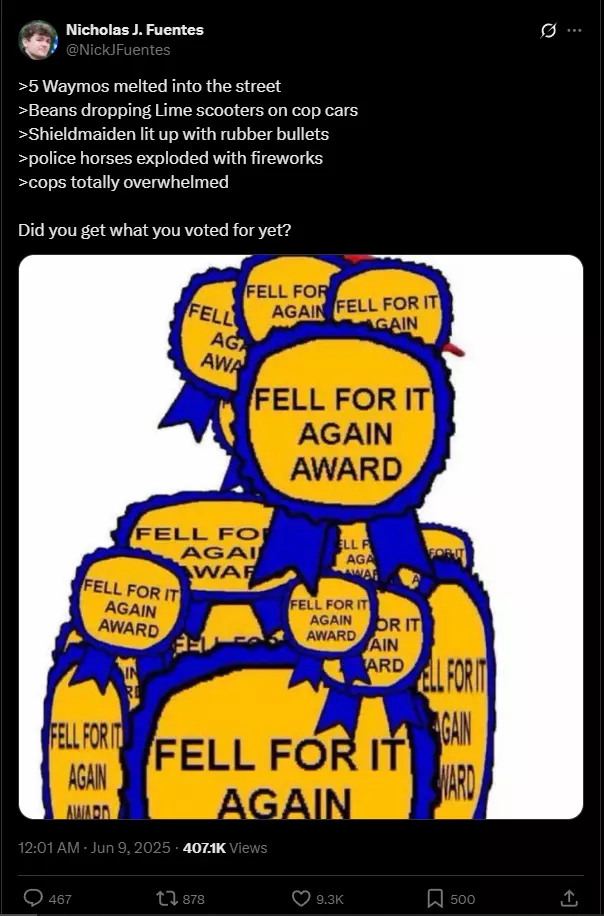This screenshot has width=604, height=916.
Task: Open the @NickJFuentes handle
Action: [x=118, y=49]
